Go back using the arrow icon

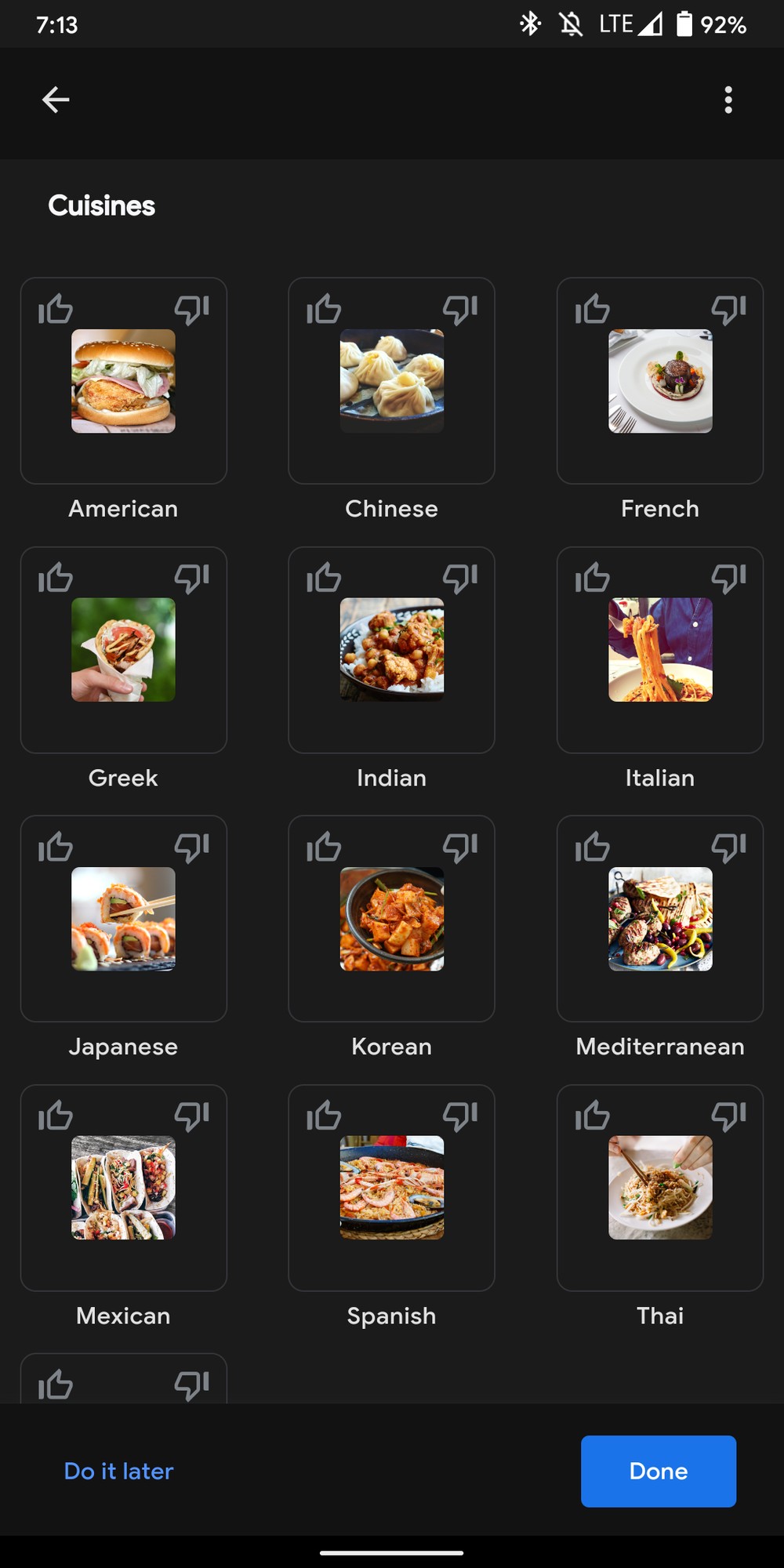click(56, 100)
